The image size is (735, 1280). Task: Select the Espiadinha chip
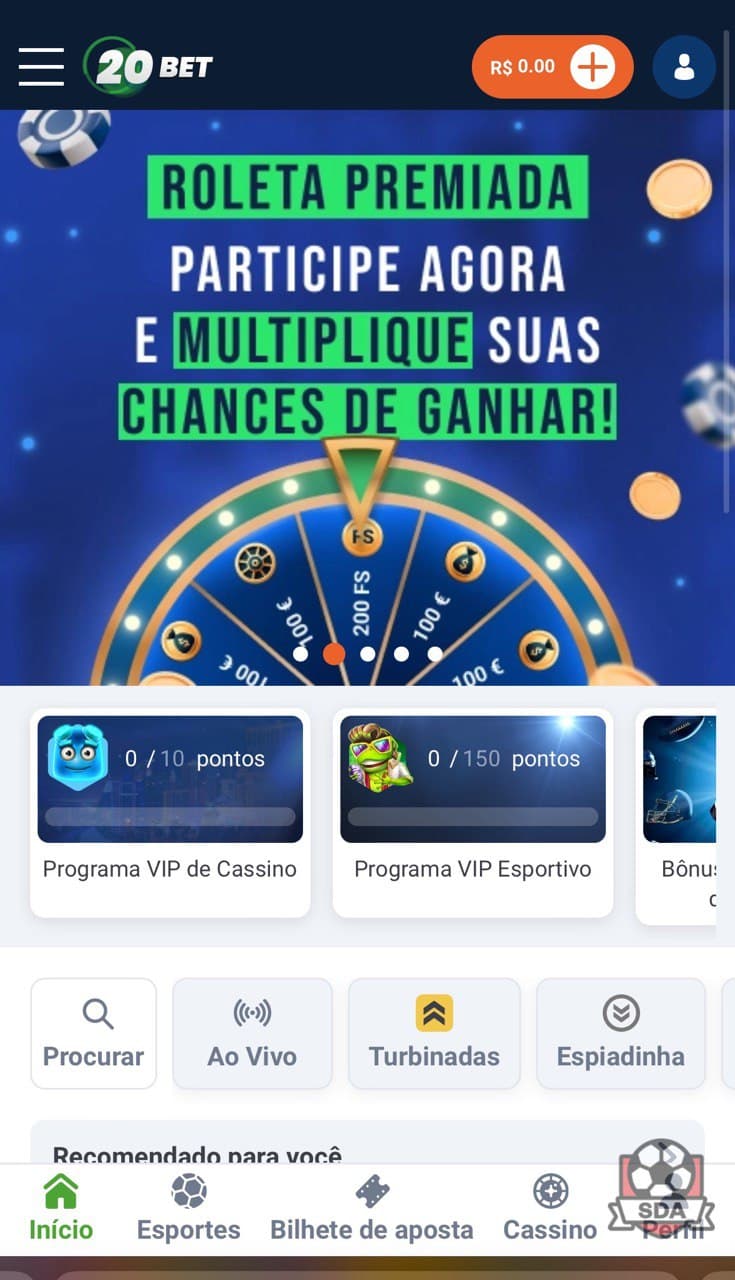pyautogui.click(x=620, y=1033)
